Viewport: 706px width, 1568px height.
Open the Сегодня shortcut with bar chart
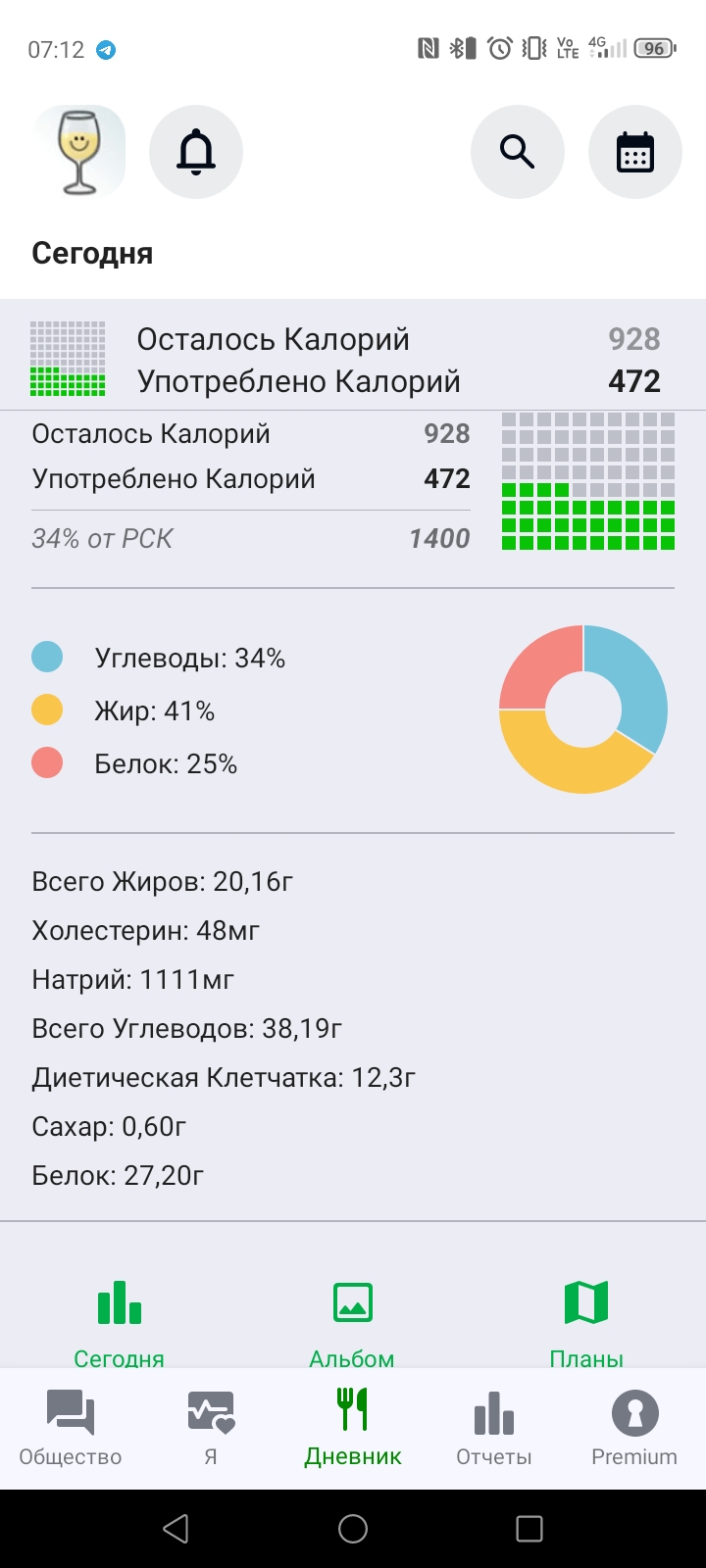pyautogui.click(x=120, y=1325)
